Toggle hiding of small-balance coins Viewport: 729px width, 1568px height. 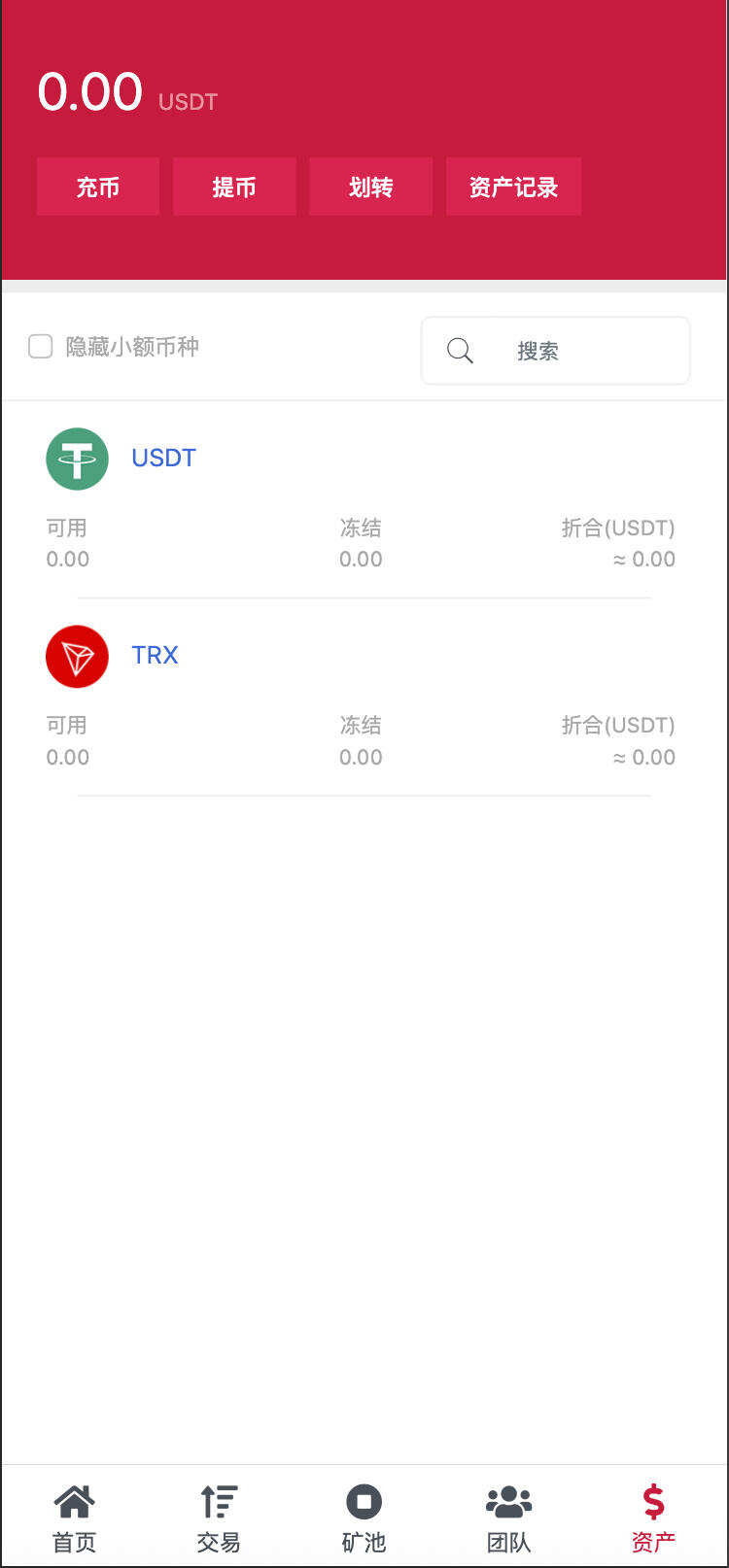click(40, 347)
